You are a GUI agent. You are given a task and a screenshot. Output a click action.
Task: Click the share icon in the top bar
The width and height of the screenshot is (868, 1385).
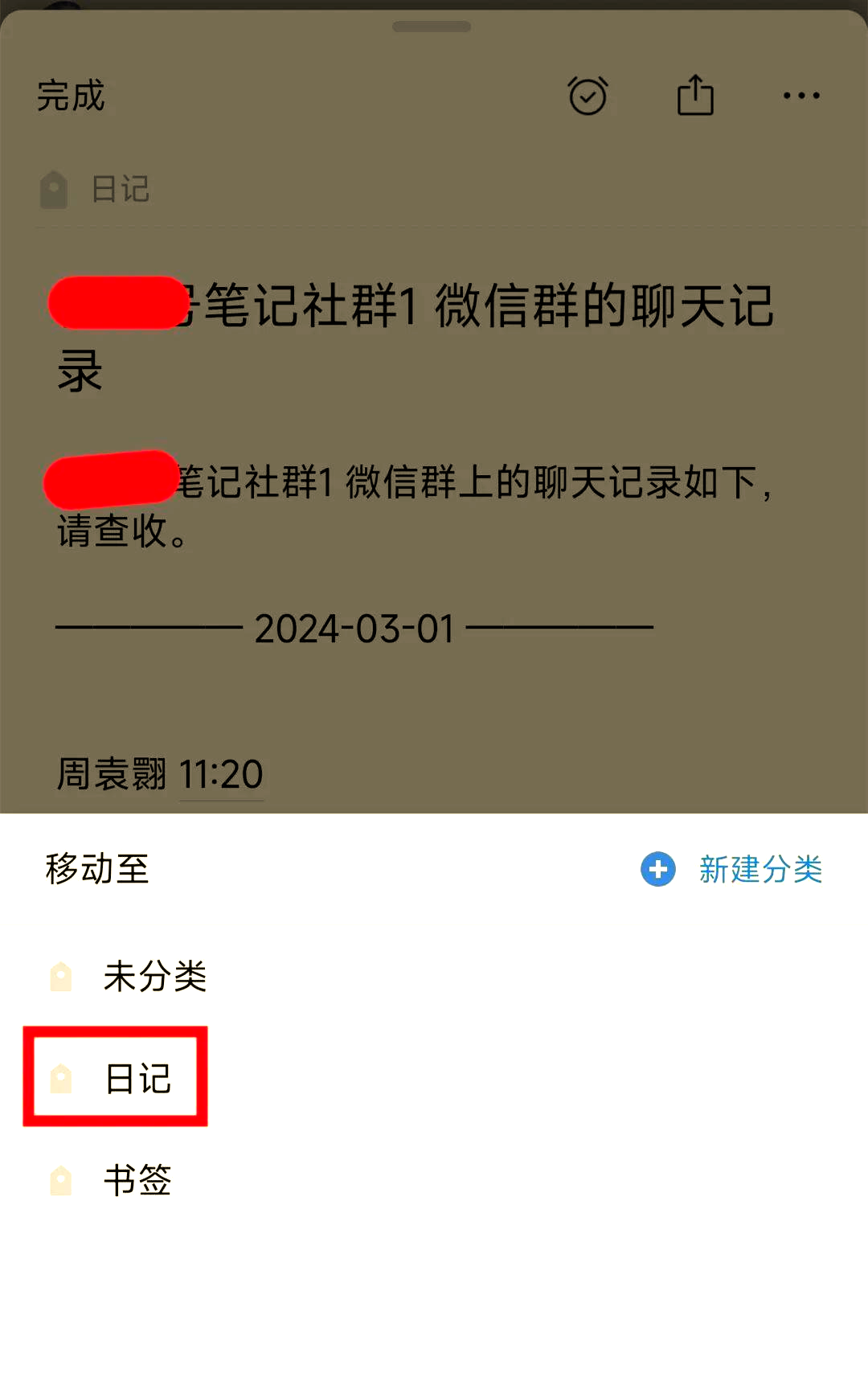tap(696, 94)
